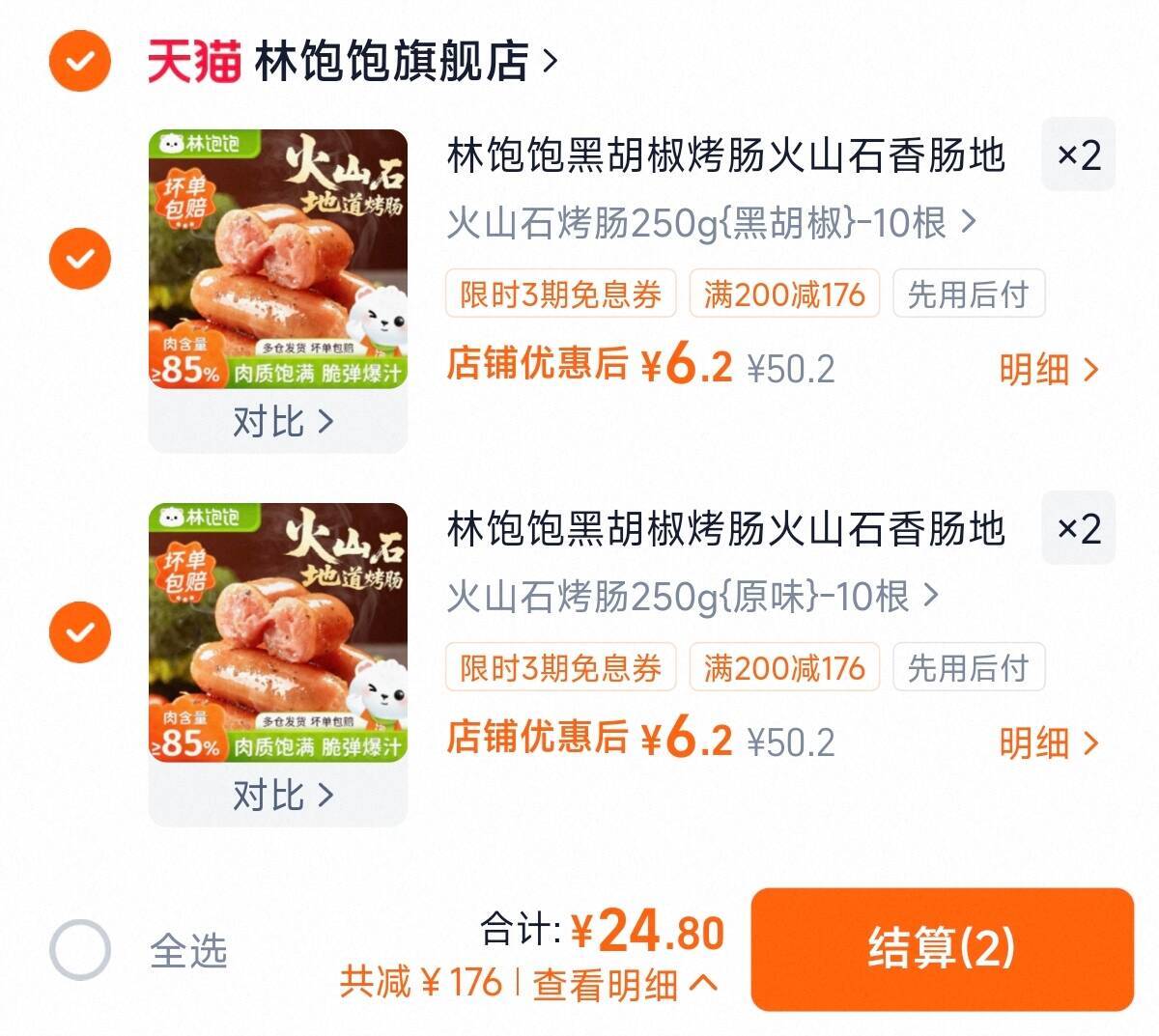Change the 原味 item spec option

coord(693,597)
